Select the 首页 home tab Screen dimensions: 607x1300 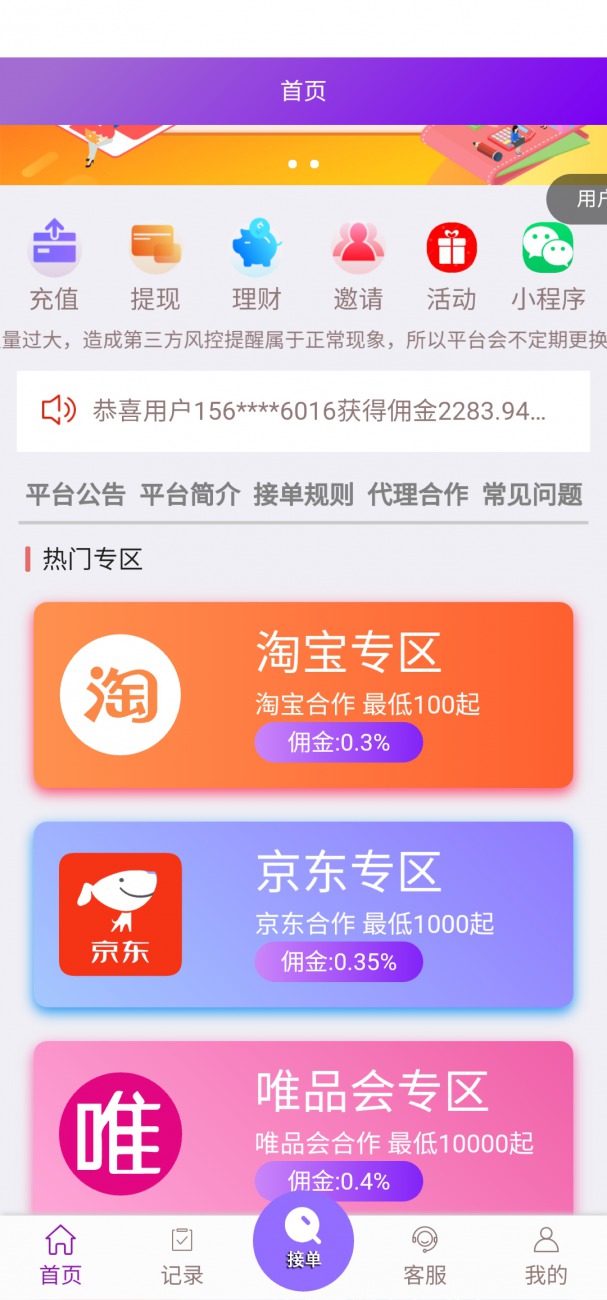pyautogui.click(x=61, y=1256)
